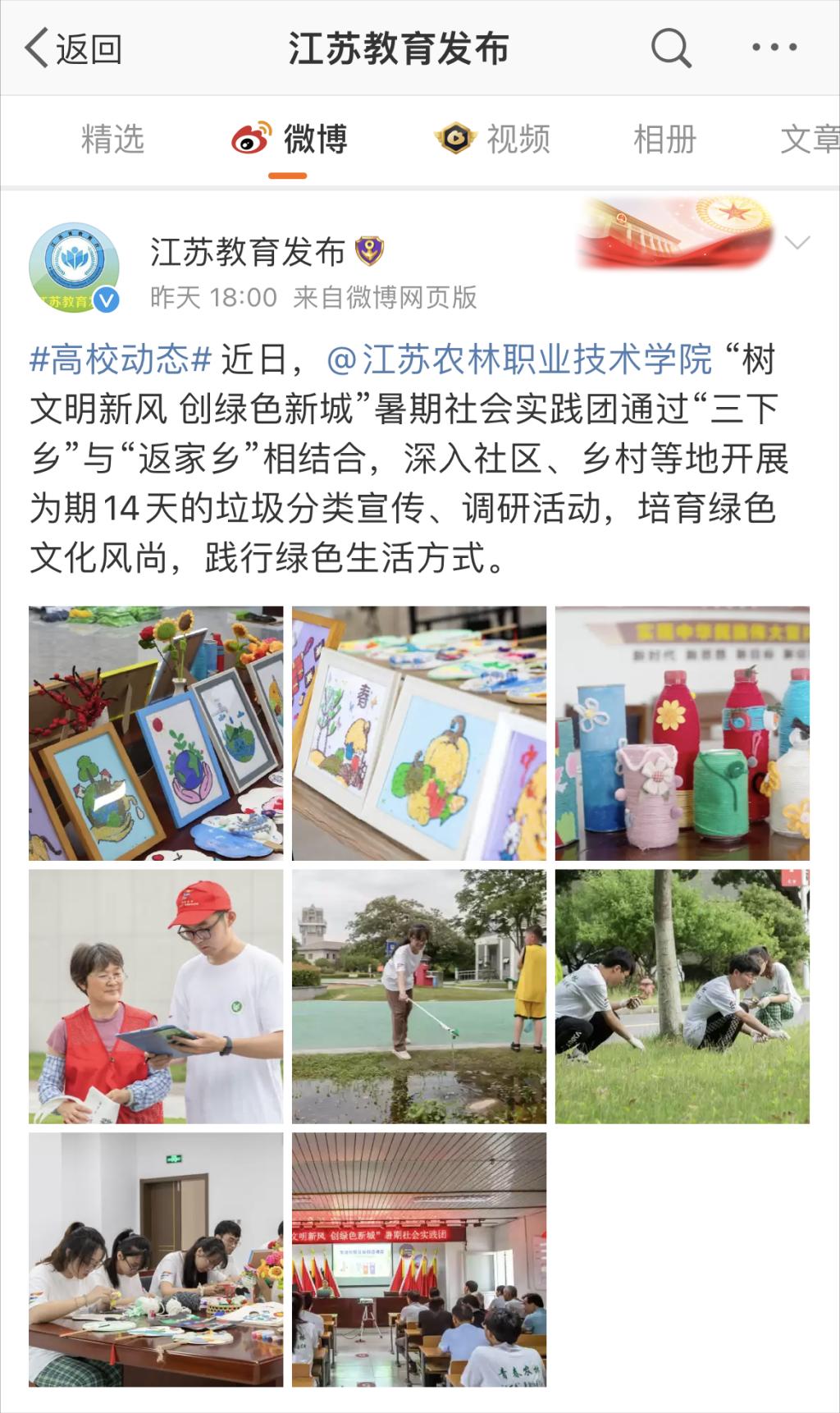Open the @江苏农林职业技术学院 mention
Image resolution: width=840 pixels, height=1413 pixels.
pos(520,359)
